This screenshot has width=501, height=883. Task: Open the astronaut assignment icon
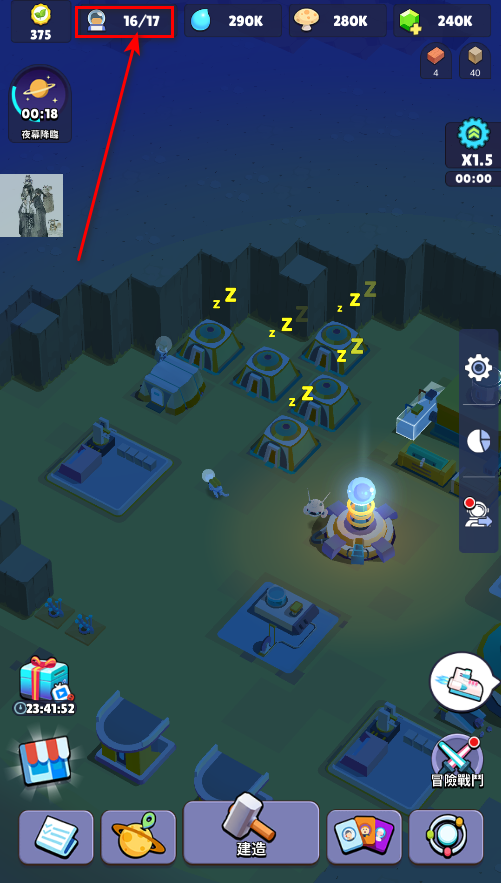click(477, 512)
